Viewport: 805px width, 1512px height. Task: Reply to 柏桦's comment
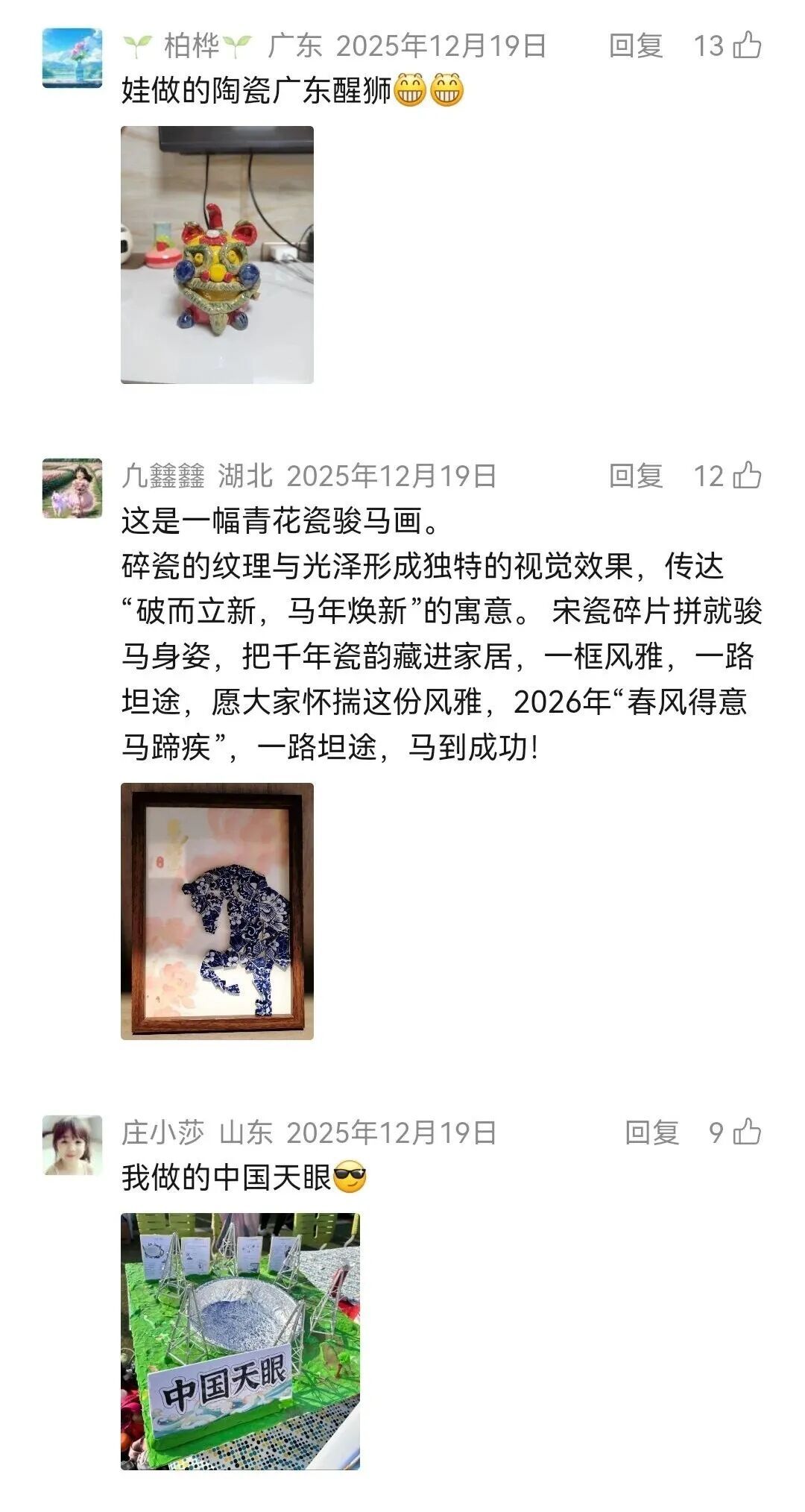[635, 46]
